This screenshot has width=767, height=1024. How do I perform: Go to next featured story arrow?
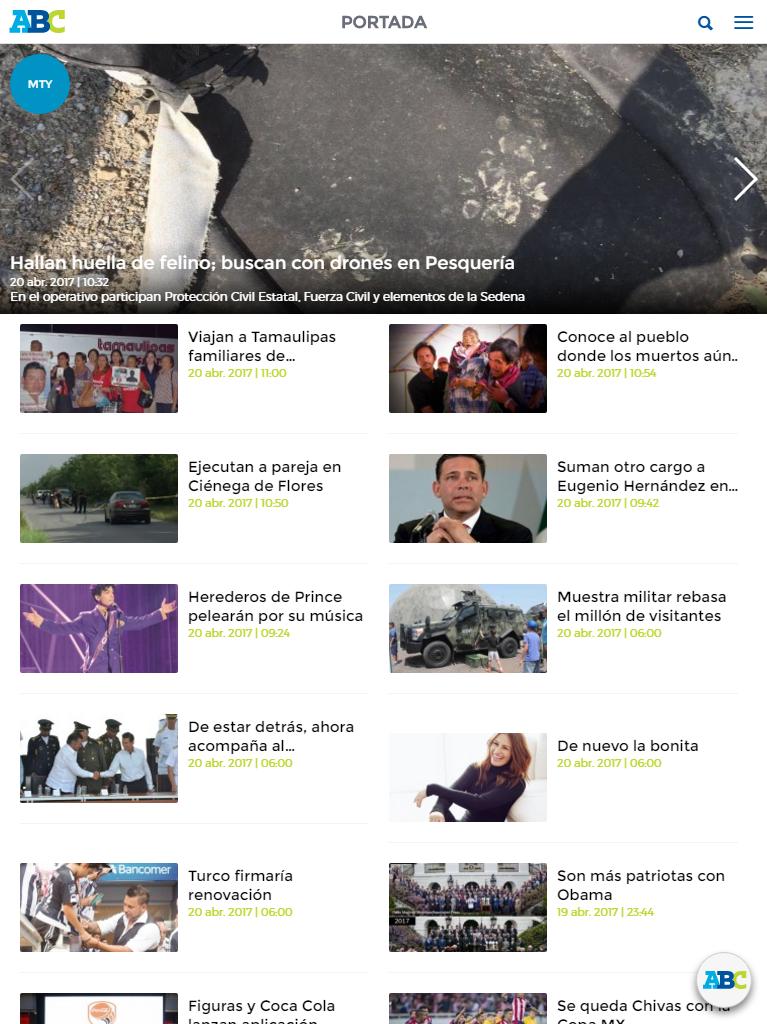point(745,179)
